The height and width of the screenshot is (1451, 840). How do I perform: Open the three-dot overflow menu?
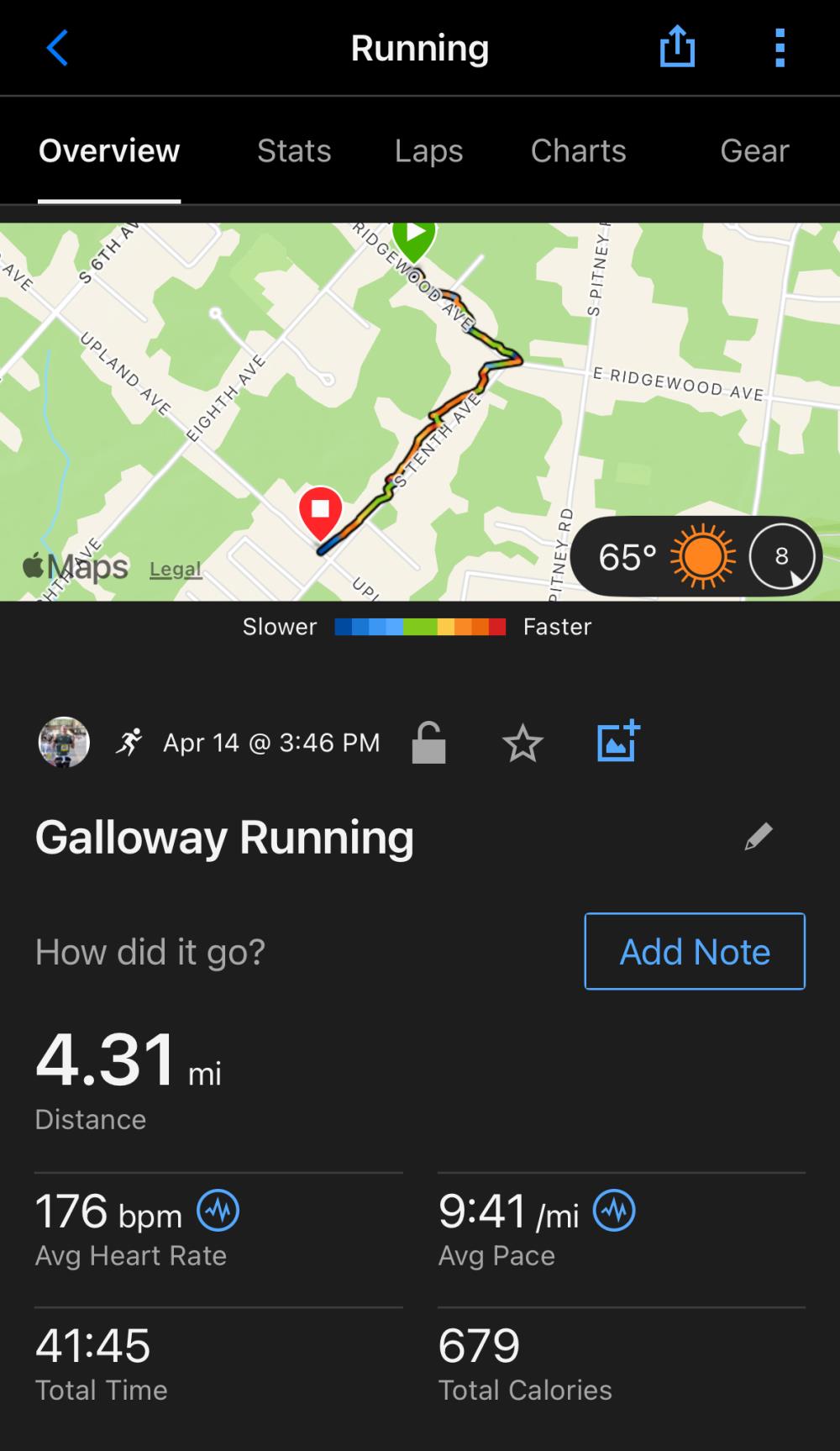[780, 48]
